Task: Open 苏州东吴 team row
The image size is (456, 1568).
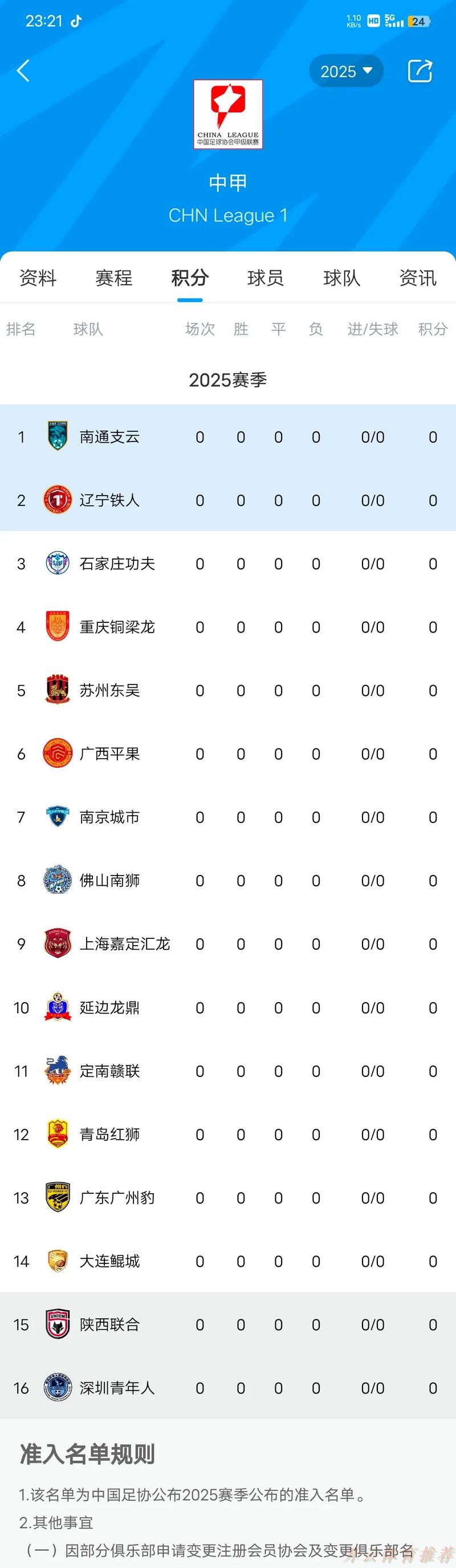Action: click(109, 690)
